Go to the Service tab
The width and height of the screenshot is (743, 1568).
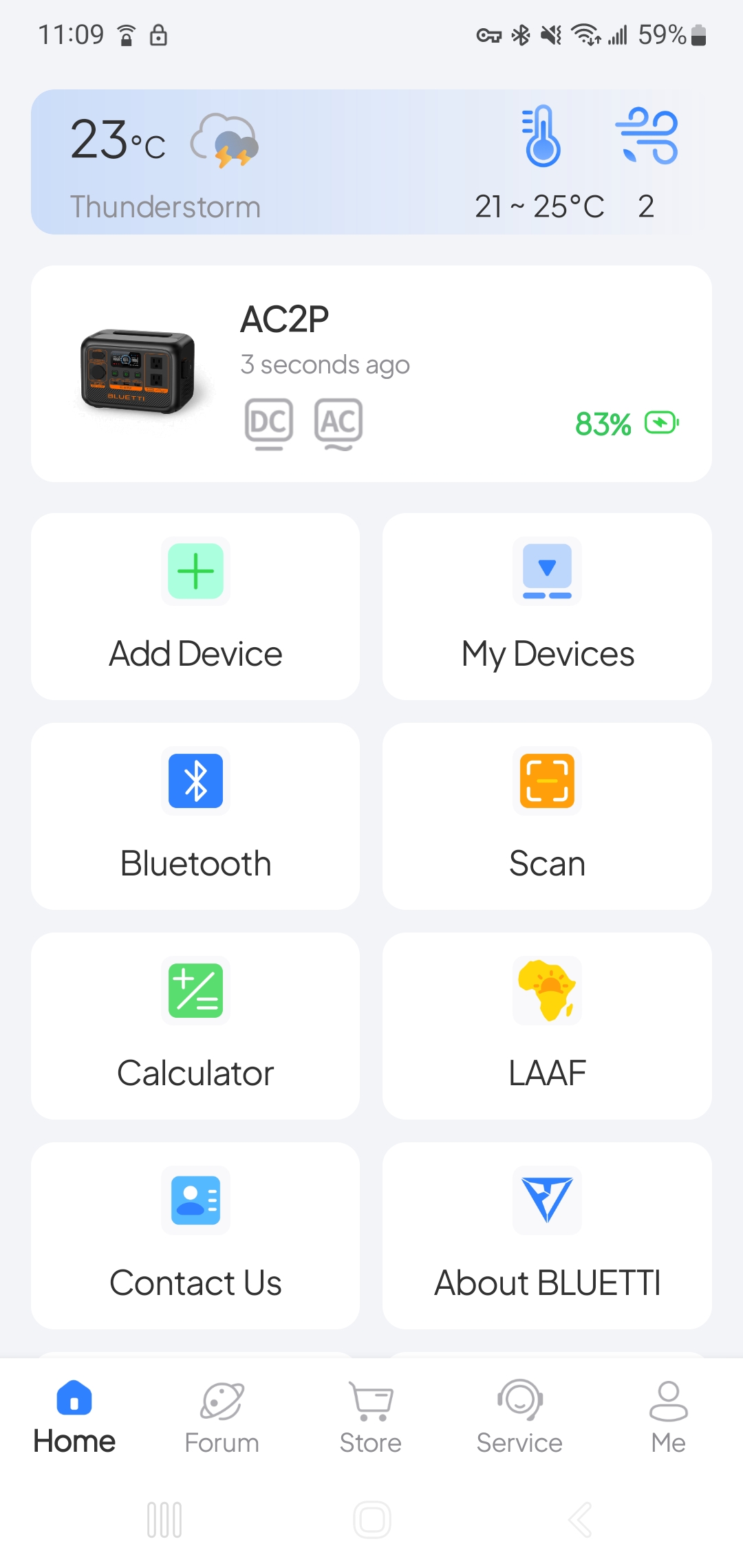point(519,1417)
